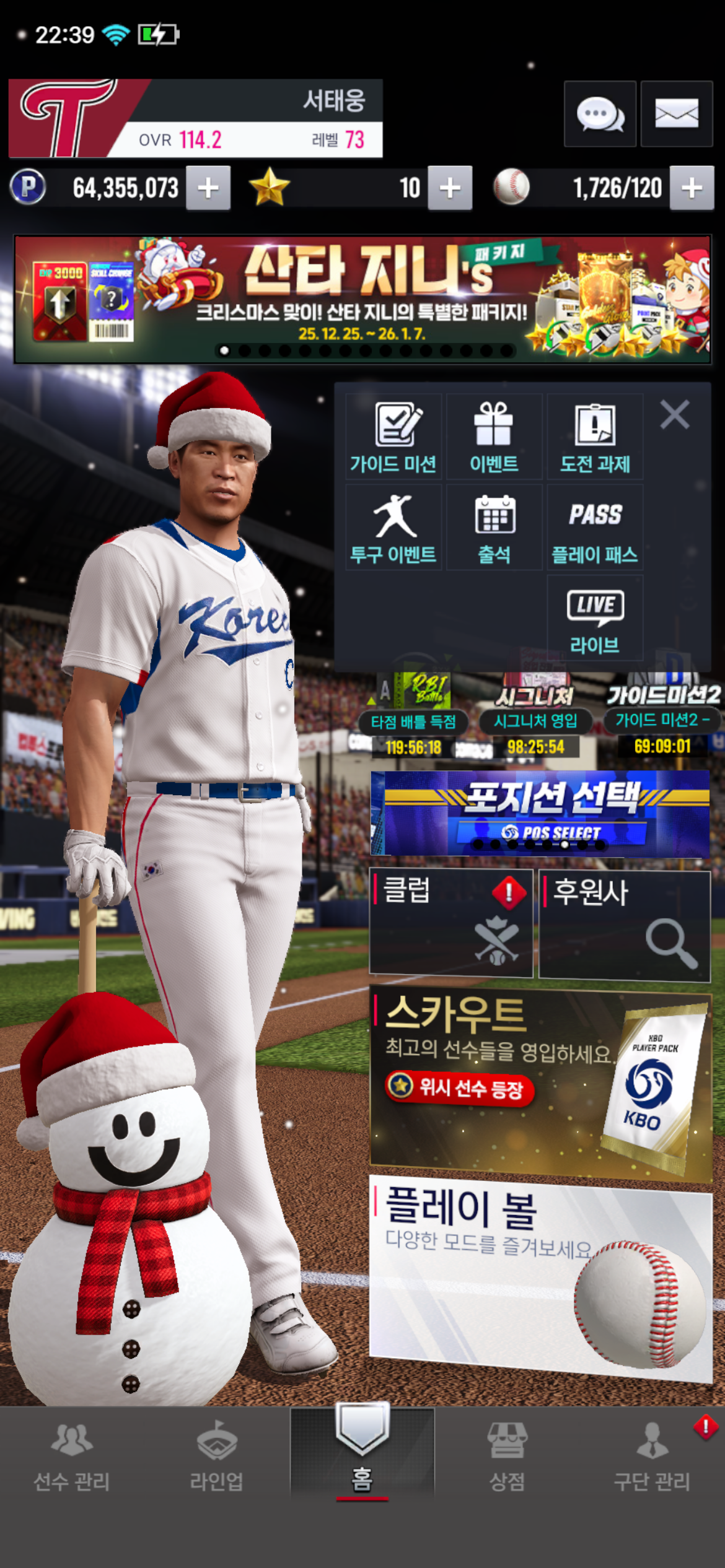Open the 클럽 tile
The height and width of the screenshot is (1568, 725).
tap(451, 923)
